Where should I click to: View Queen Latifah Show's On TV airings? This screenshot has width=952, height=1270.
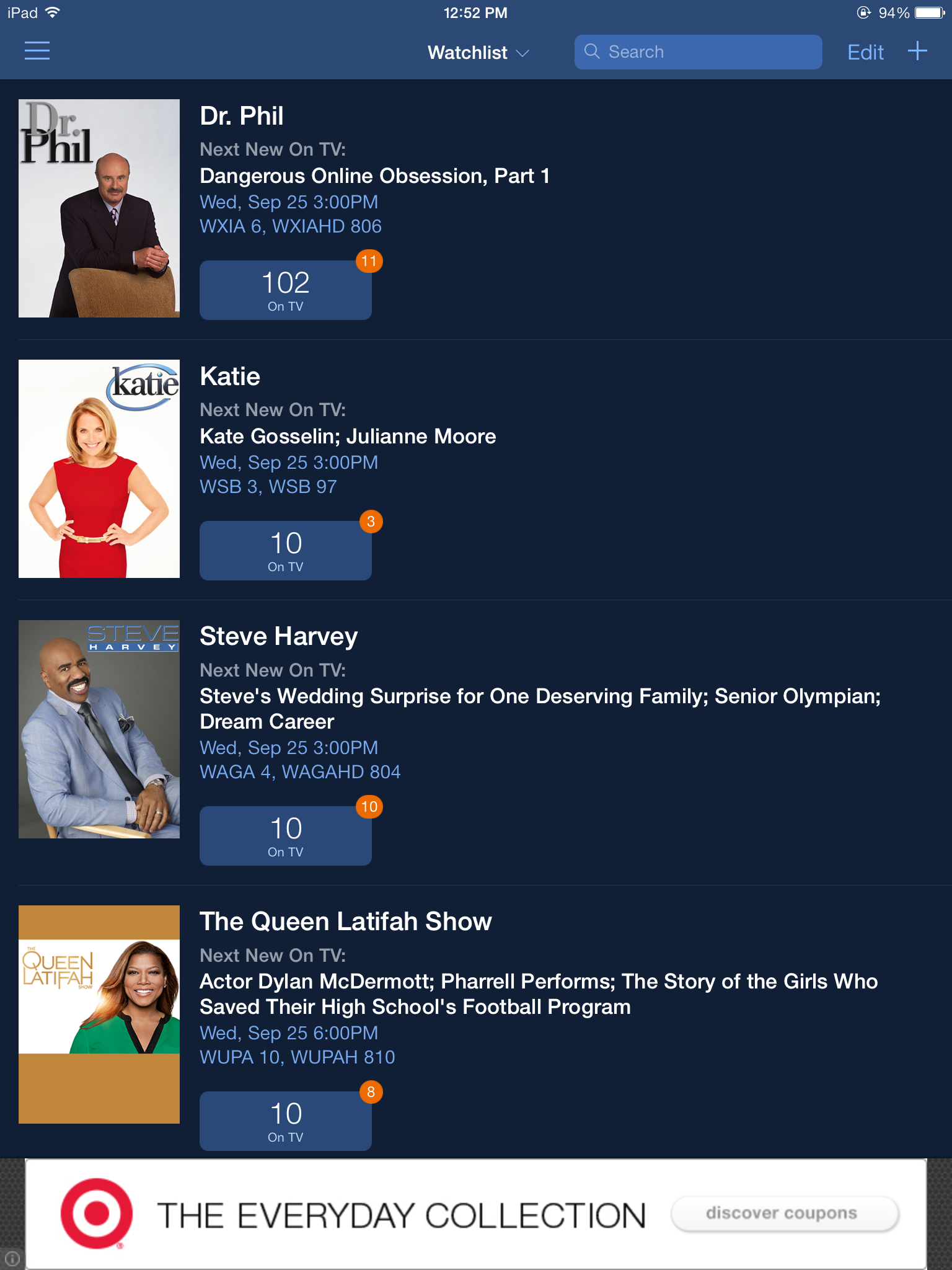point(285,1121)
